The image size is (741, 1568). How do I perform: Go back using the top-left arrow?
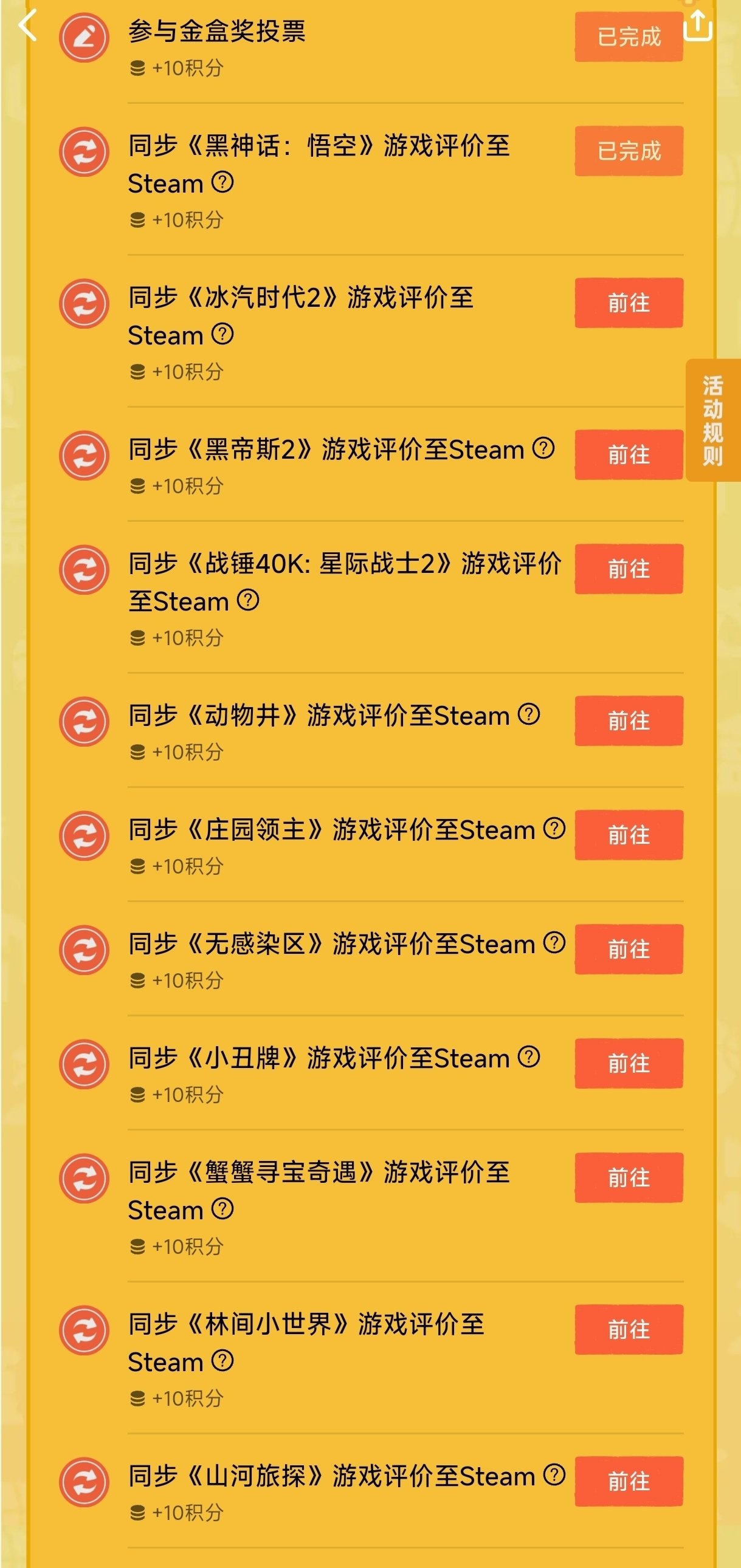[28, 26]
